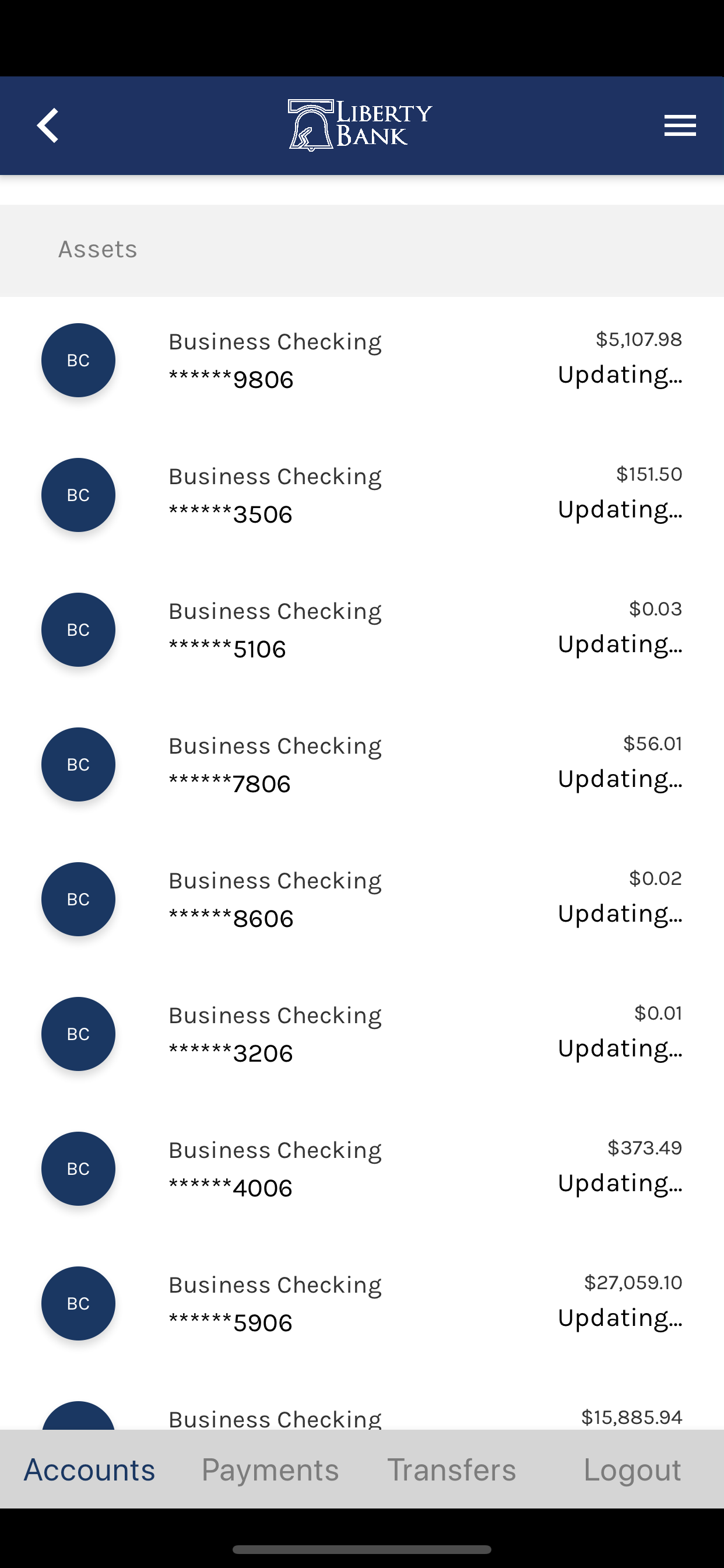Tap the Assets section header
This screenshot has height=1568, width=724.
97,249
